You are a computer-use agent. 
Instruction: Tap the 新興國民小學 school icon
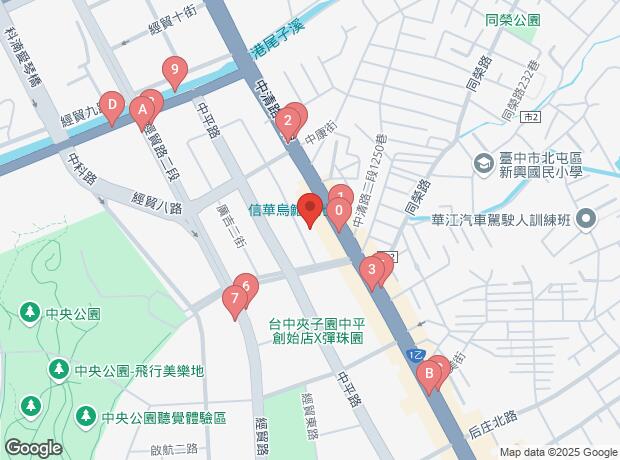click(483, 162)
